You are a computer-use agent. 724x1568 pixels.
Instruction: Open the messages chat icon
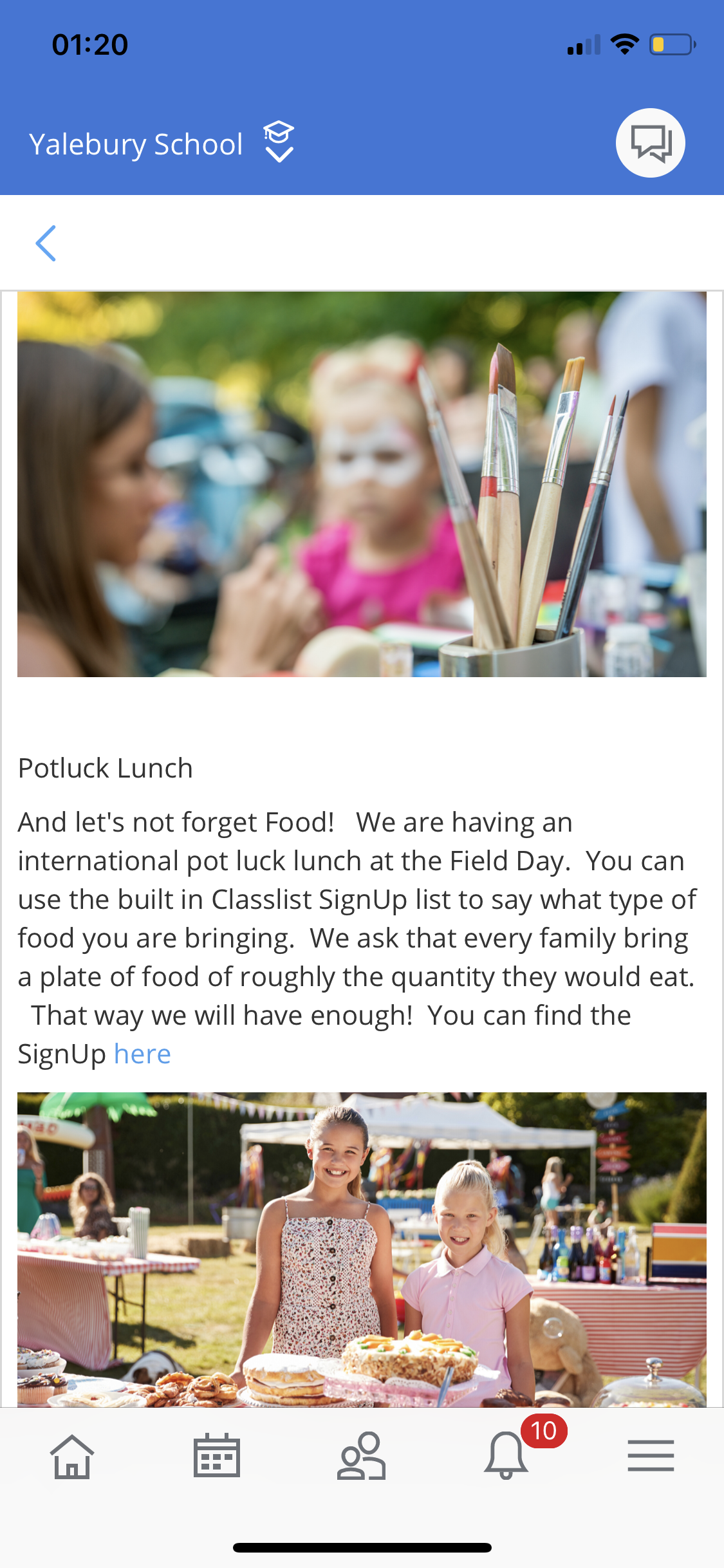(650, 143)
